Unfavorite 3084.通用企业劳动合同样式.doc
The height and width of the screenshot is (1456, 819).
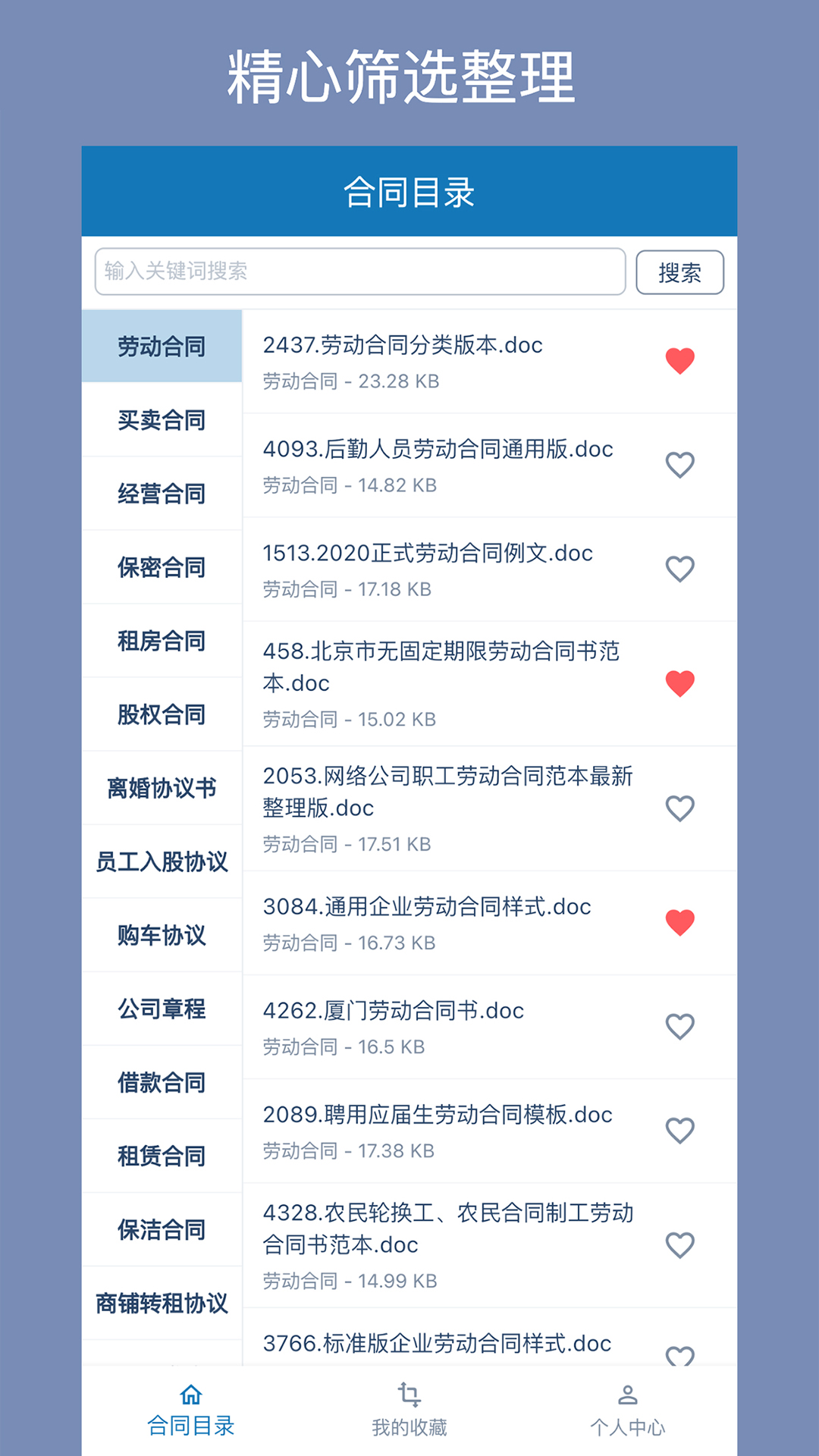[x=680, y=921]
